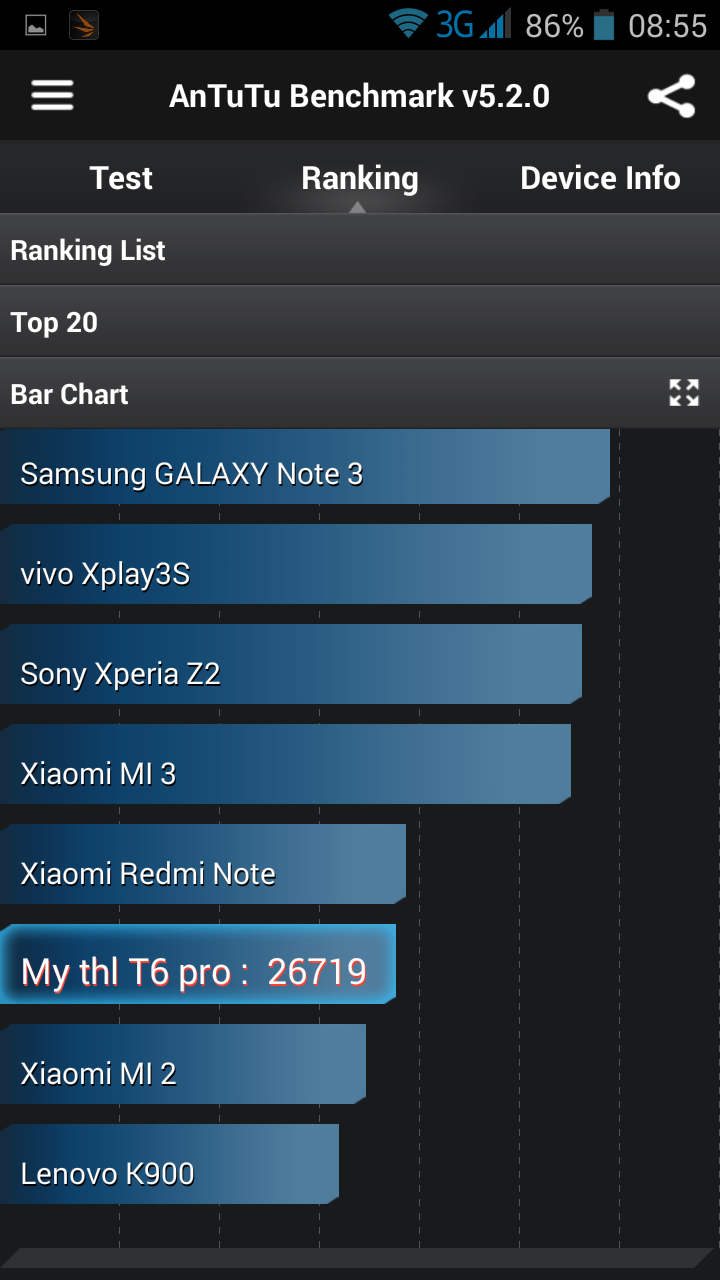Screen dimensions: 720x1280
Task: Open the hamburger drawer menu
Action: [x=52, y=96]
